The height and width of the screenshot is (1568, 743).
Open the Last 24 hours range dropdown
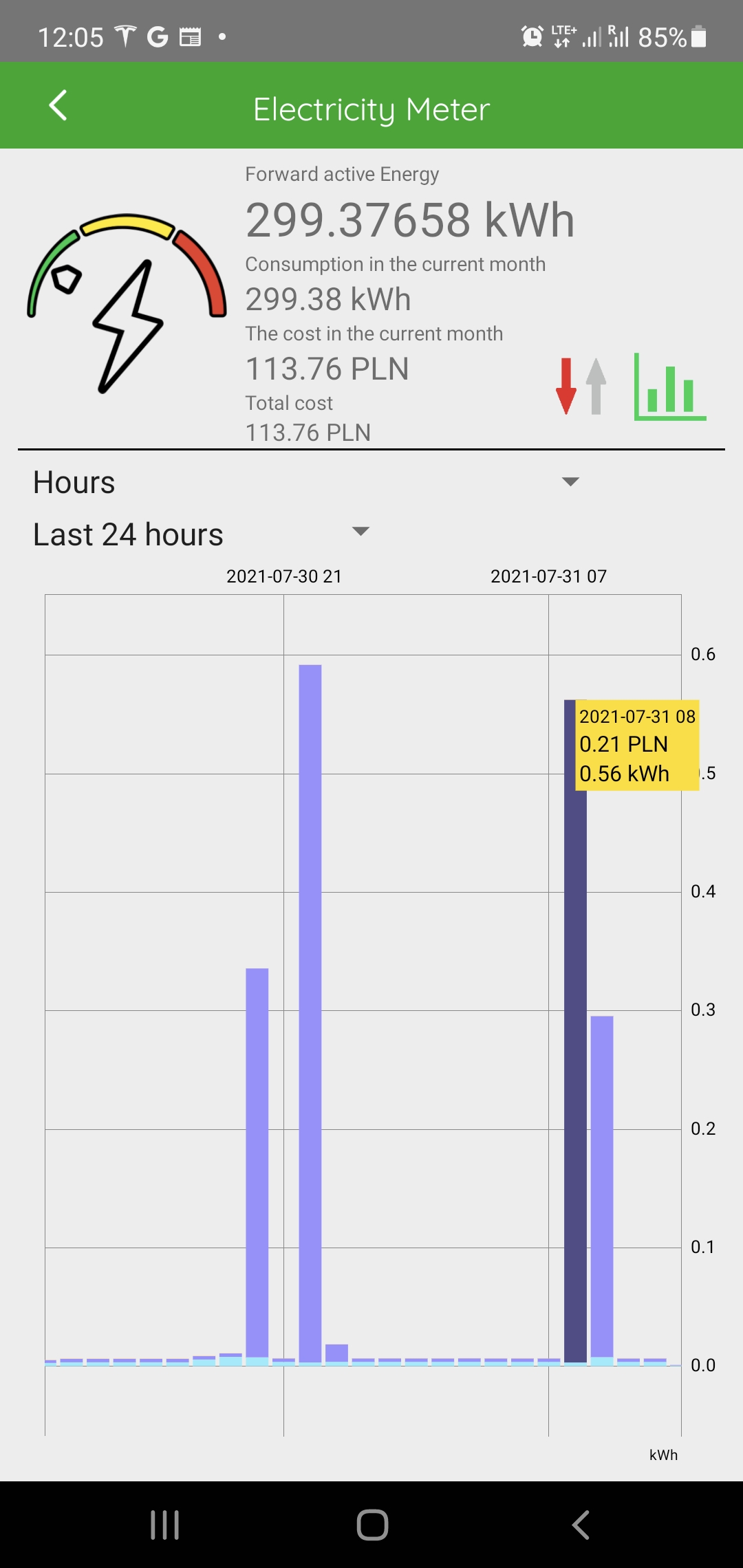(202, 534)
